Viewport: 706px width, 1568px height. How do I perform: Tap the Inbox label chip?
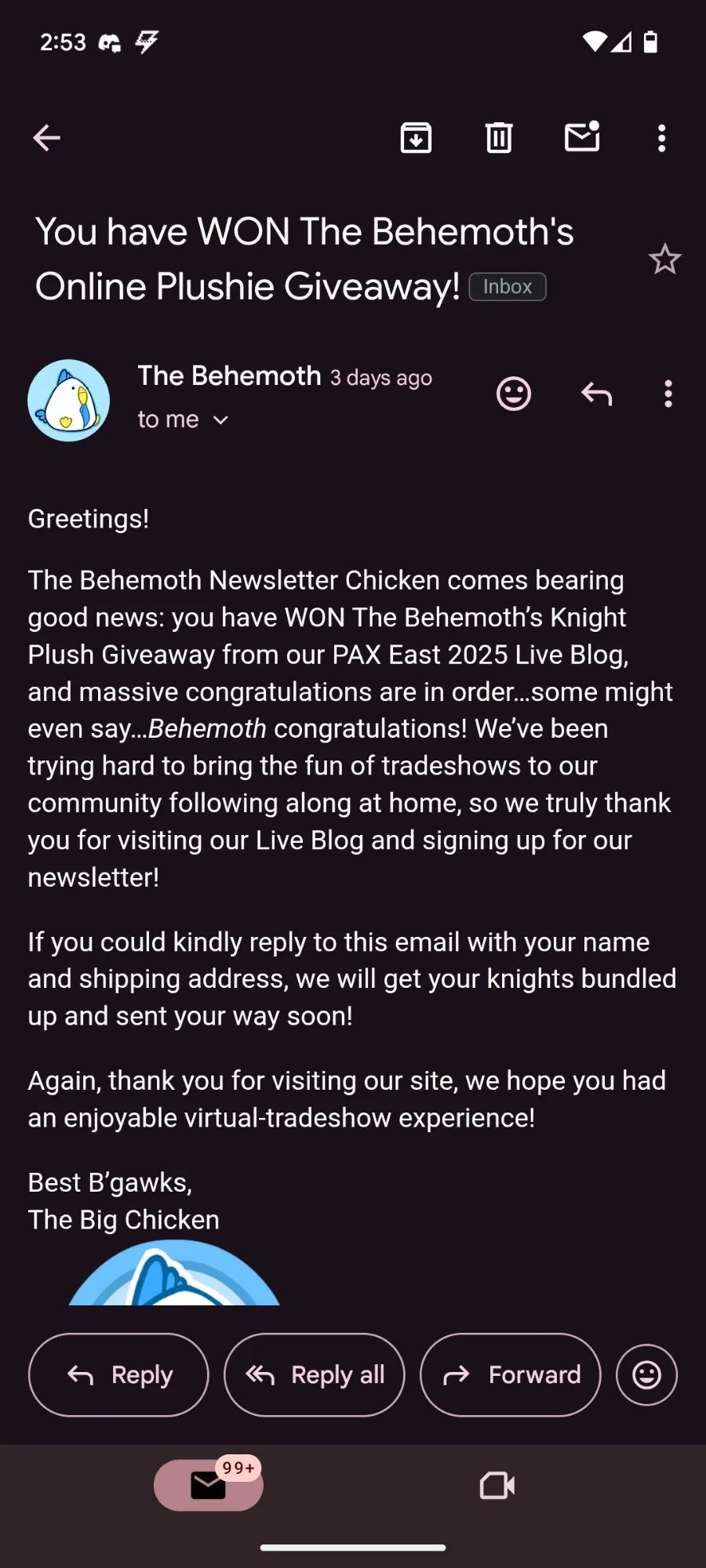pos(508,287)
